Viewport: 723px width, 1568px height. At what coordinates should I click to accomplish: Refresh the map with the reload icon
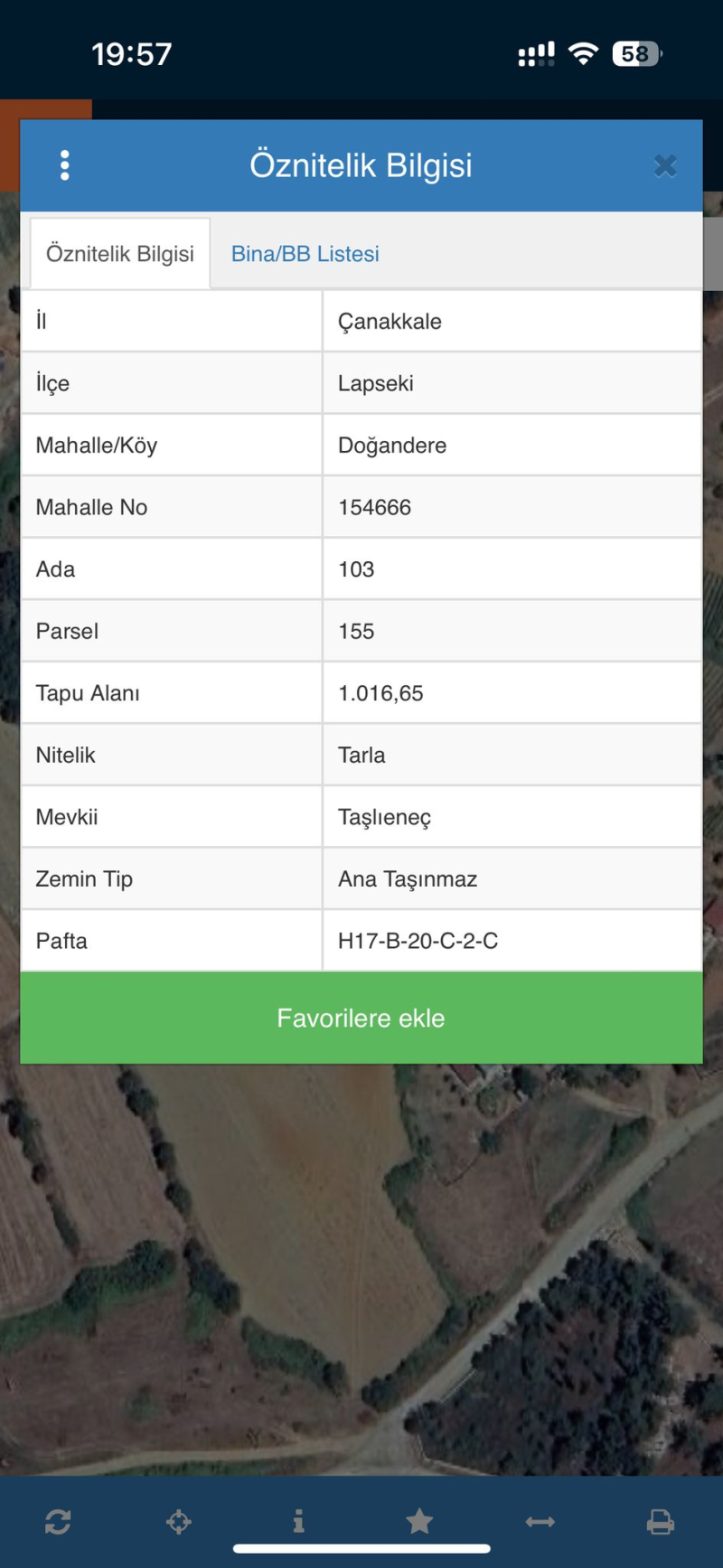58,1522
